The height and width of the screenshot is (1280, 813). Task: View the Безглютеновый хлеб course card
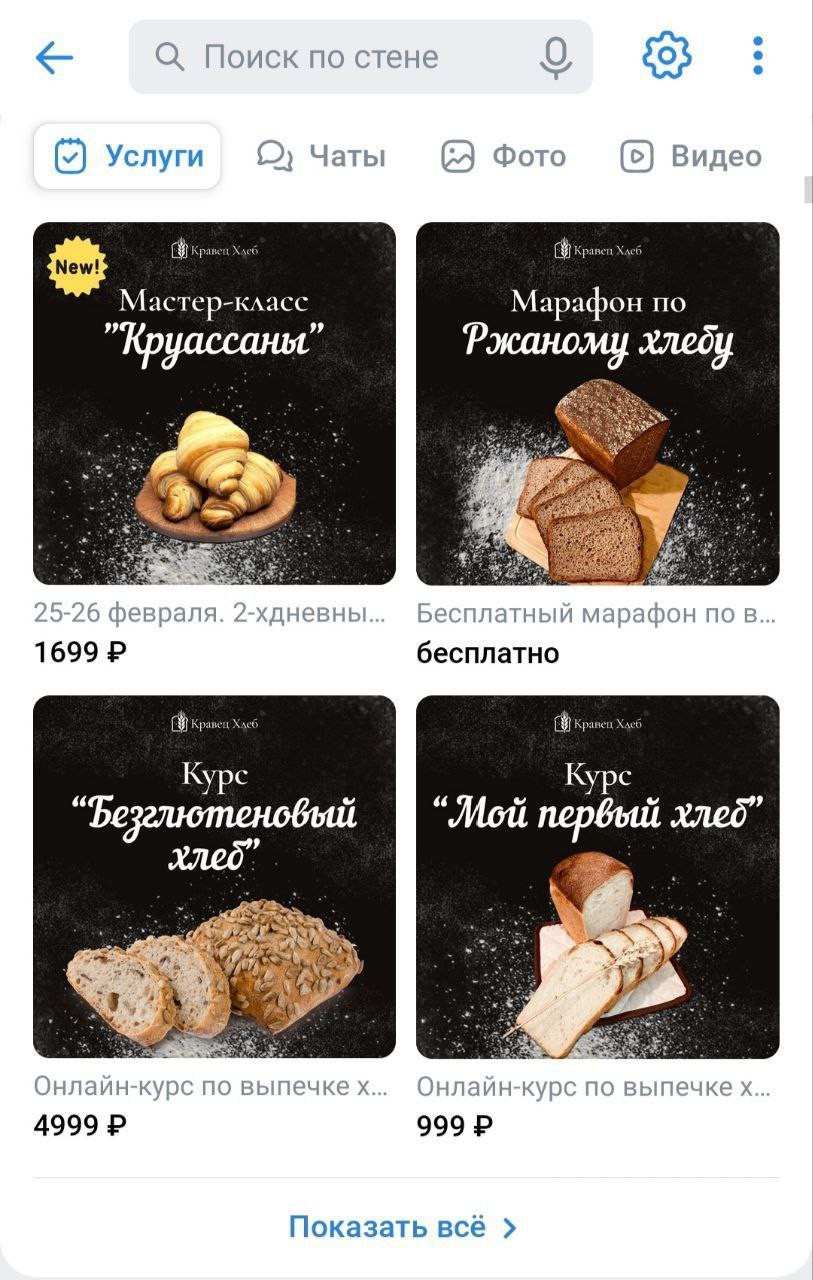pyautogui.click(x=214, y=877)
